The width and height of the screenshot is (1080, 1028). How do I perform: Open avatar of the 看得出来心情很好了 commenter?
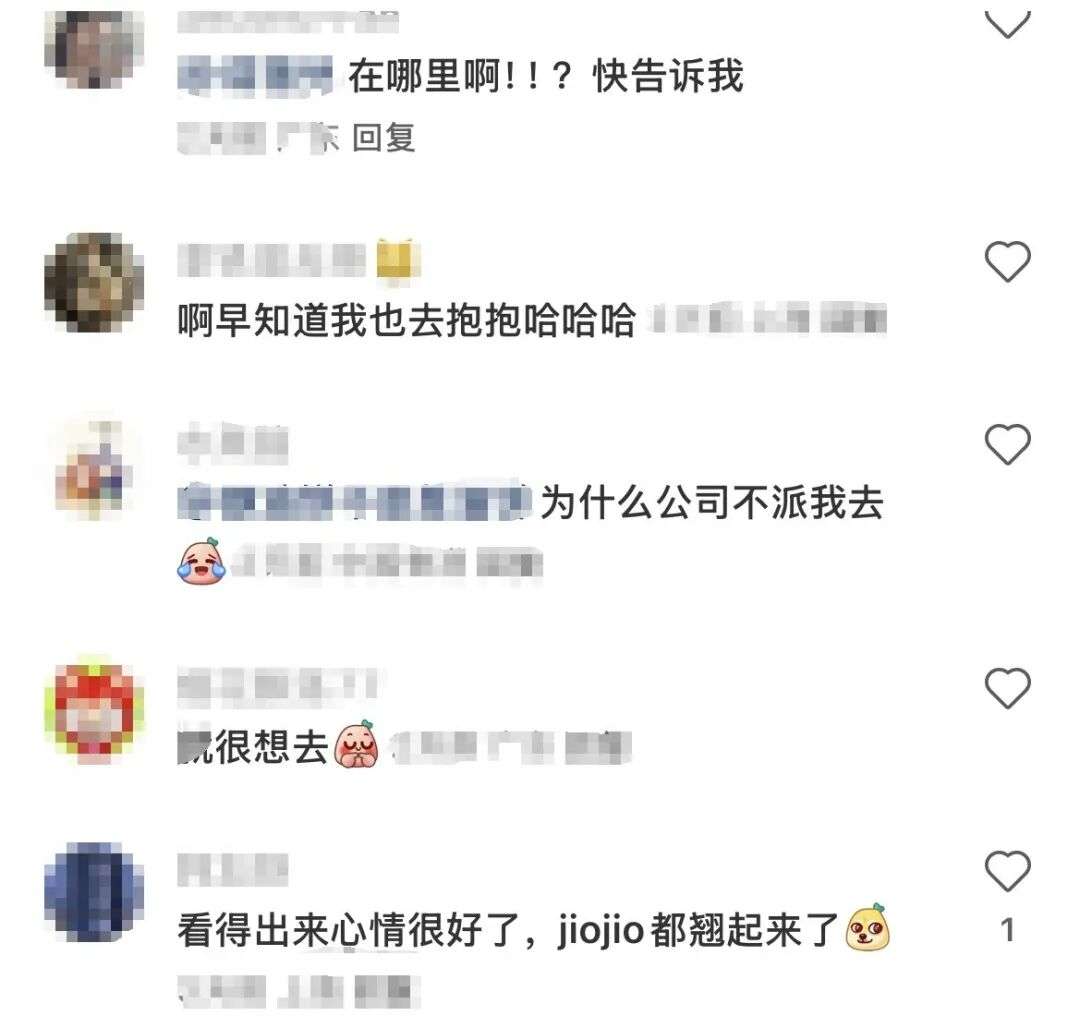click(x=95, y=893)
